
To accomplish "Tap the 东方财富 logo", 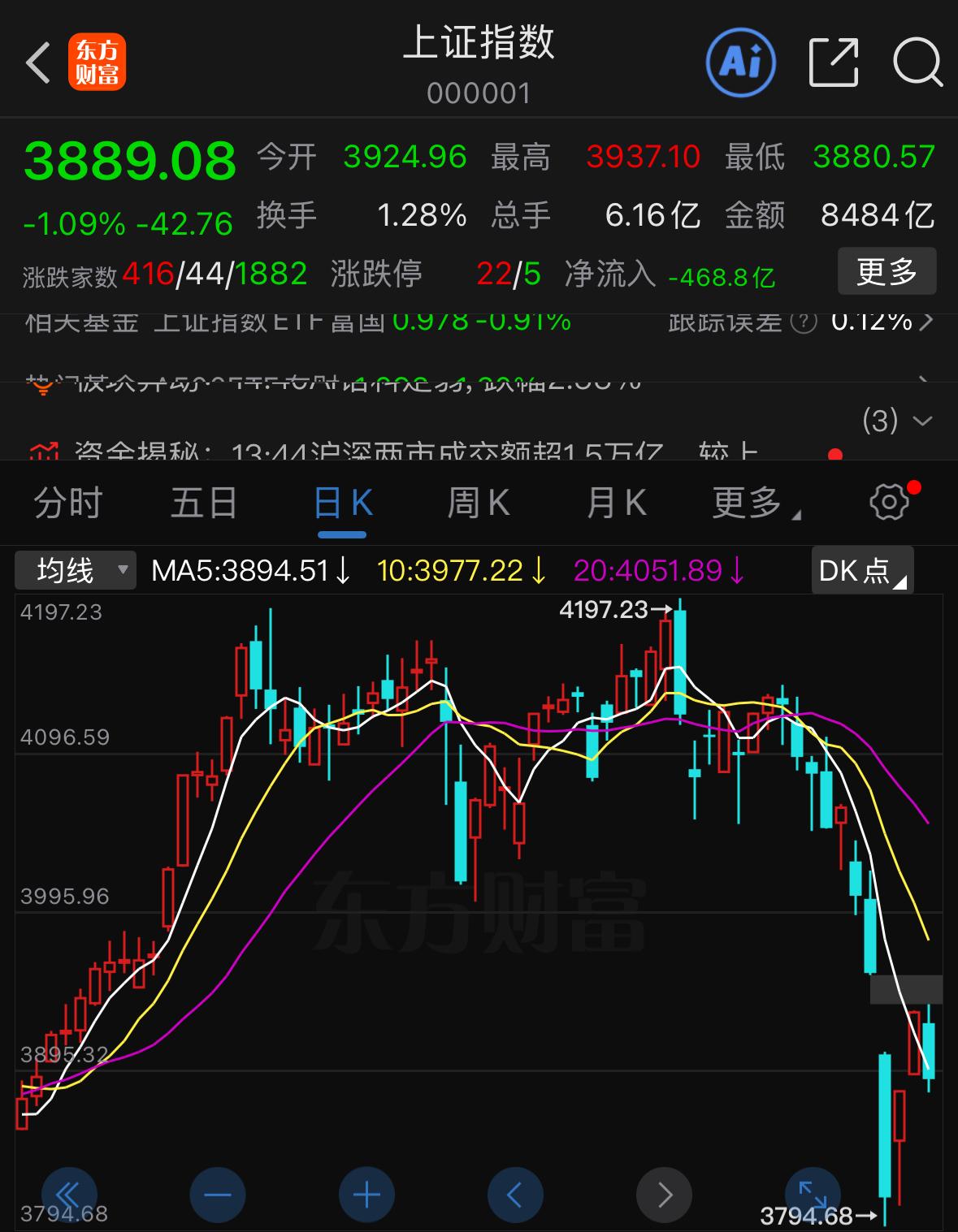I will (x=94, y=63).
